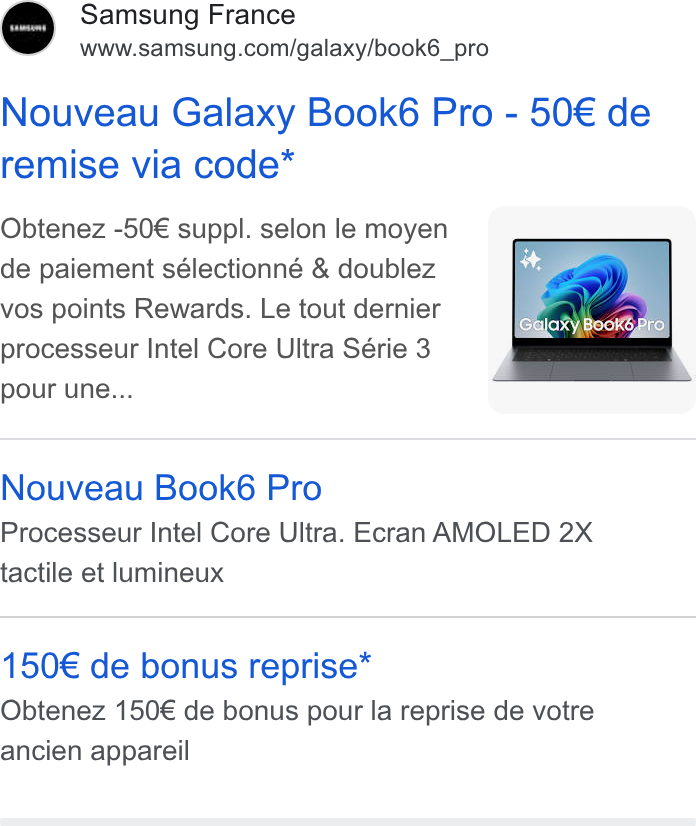
Task: Tap the Galaxy Book6 Pro laptop thumbnail
Action: 592,310
